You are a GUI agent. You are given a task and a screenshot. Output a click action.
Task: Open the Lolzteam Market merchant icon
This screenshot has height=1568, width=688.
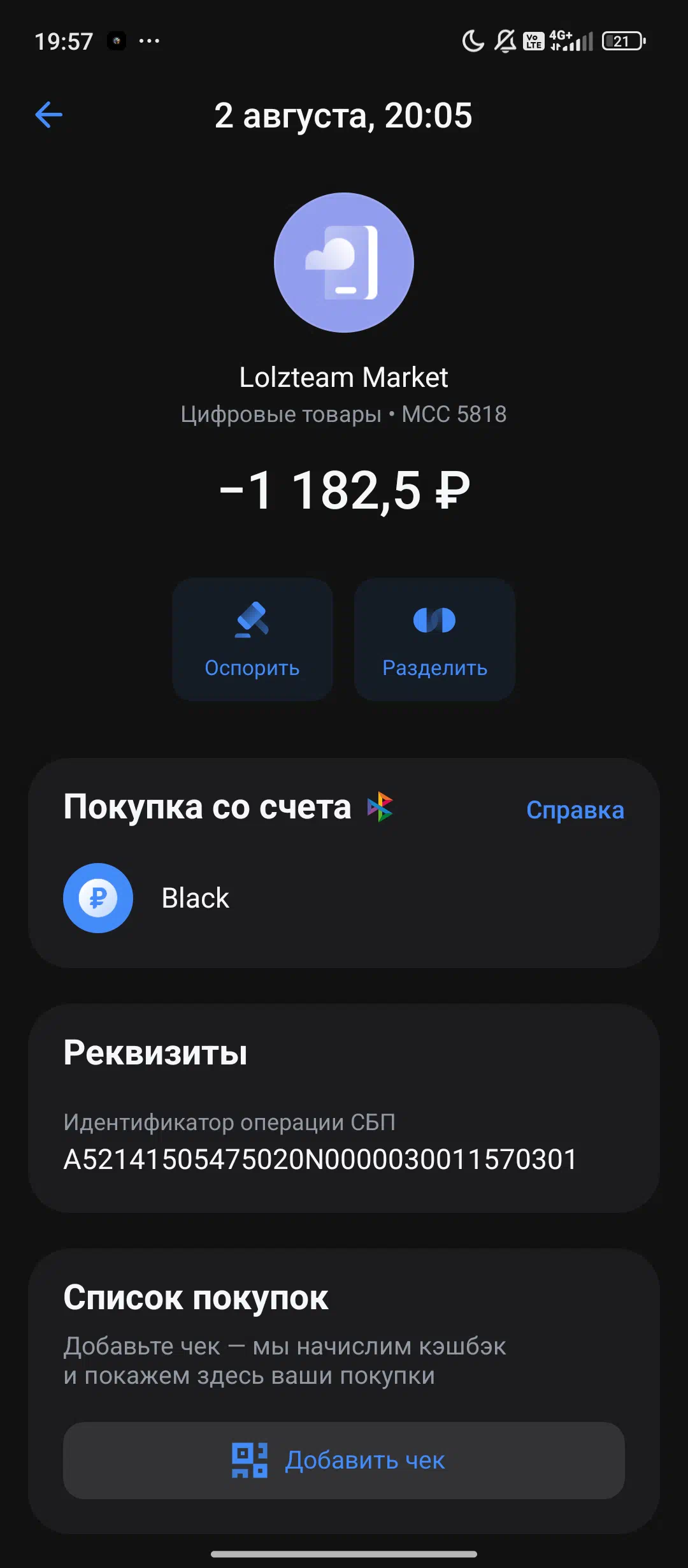coord(344,263)
